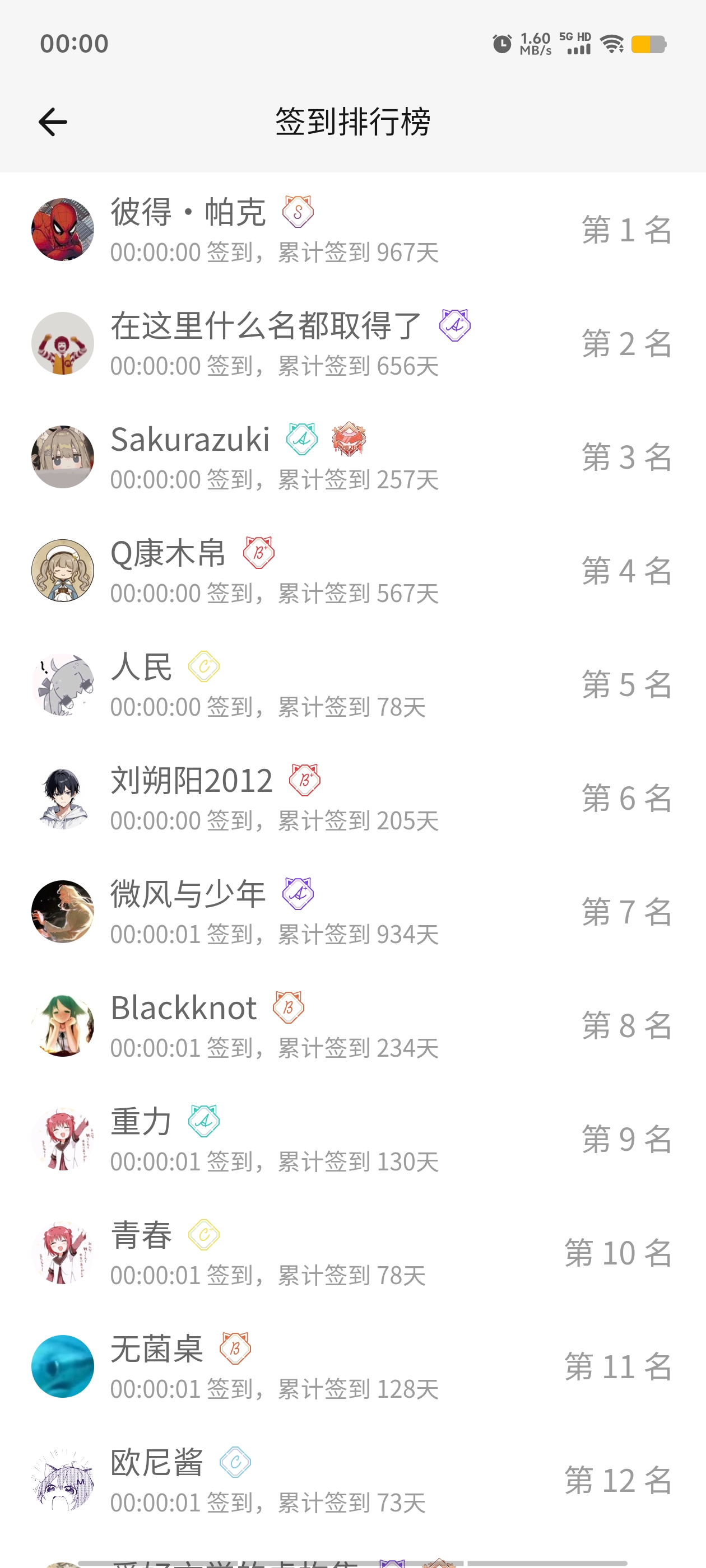Click the C badge beside 欧尼酱
706x1568 pixels.
click(236, 1461)
